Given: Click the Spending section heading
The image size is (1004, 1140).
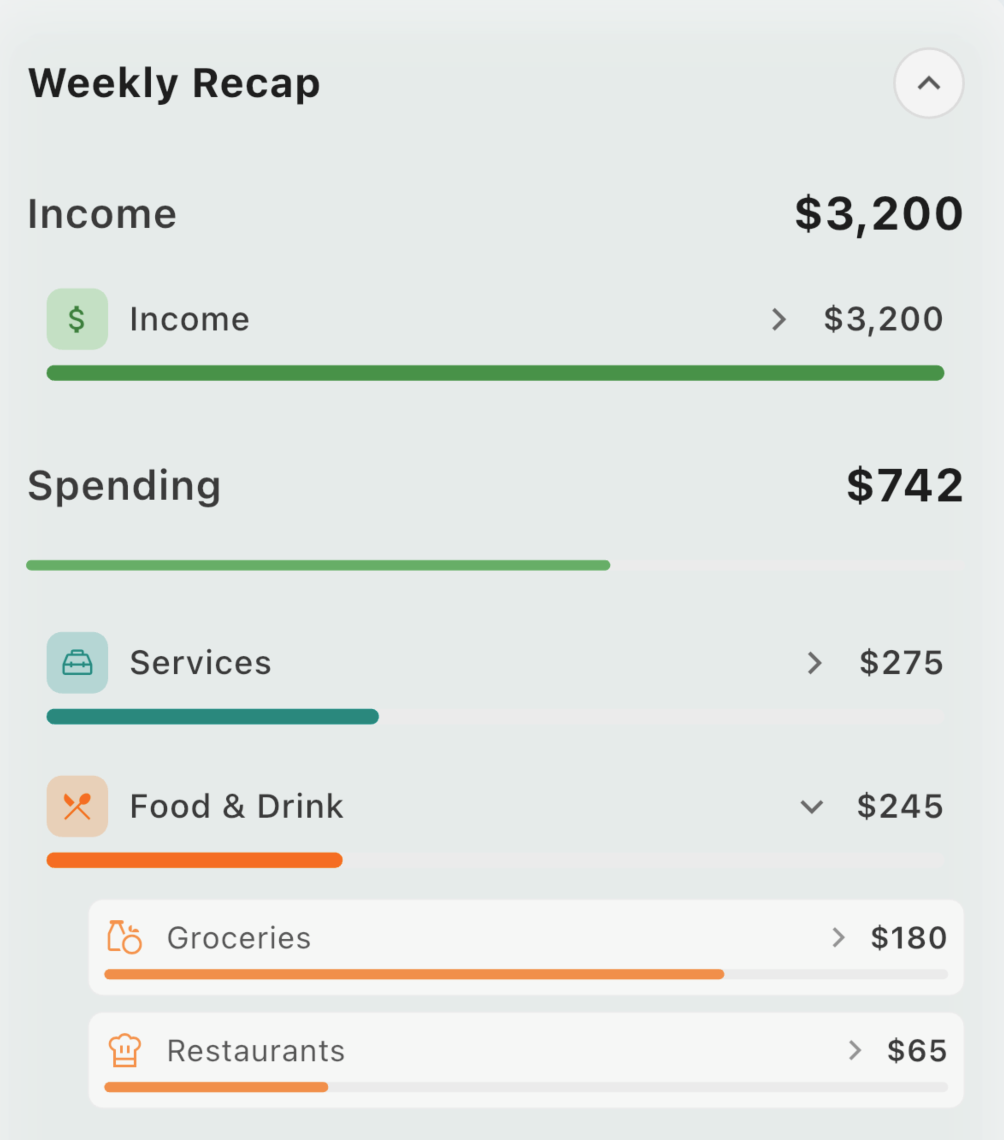Looking at the screenshot, I should [x=124, y=486].
